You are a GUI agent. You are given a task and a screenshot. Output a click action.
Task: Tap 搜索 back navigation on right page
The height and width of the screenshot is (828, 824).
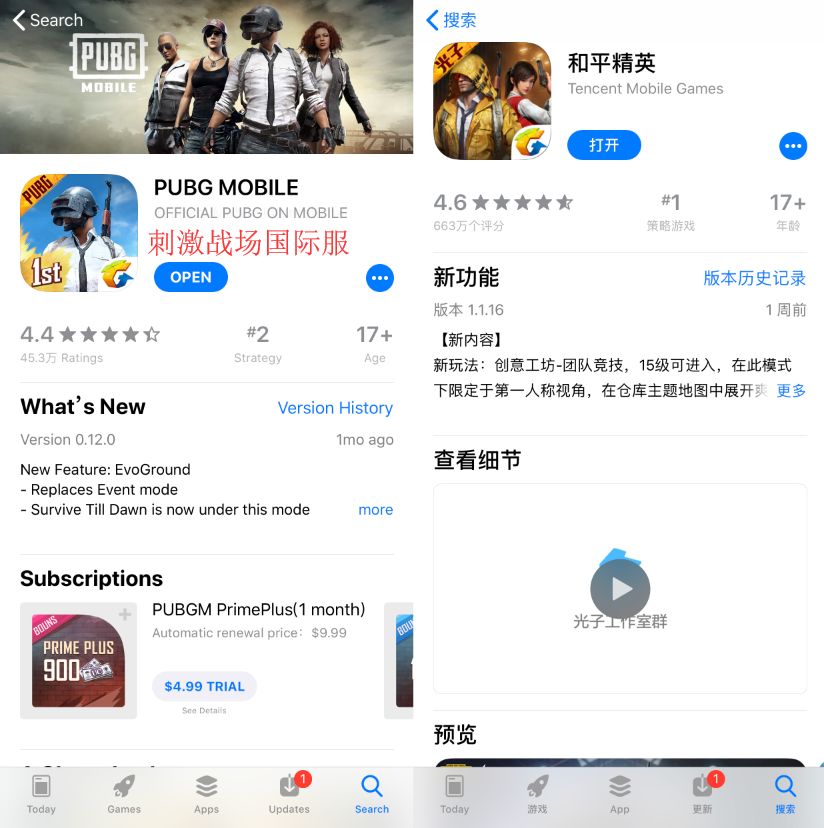[450, 19]
